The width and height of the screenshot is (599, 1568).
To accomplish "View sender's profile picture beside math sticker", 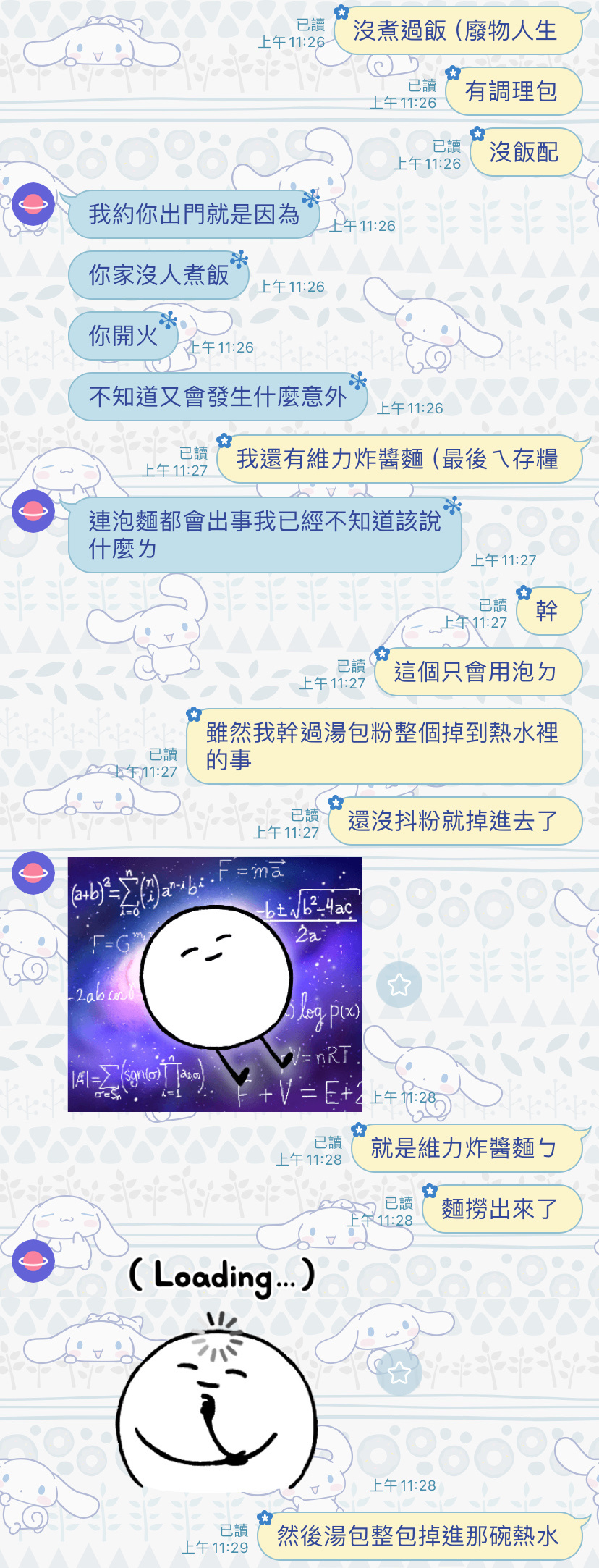I will (33, 872).
